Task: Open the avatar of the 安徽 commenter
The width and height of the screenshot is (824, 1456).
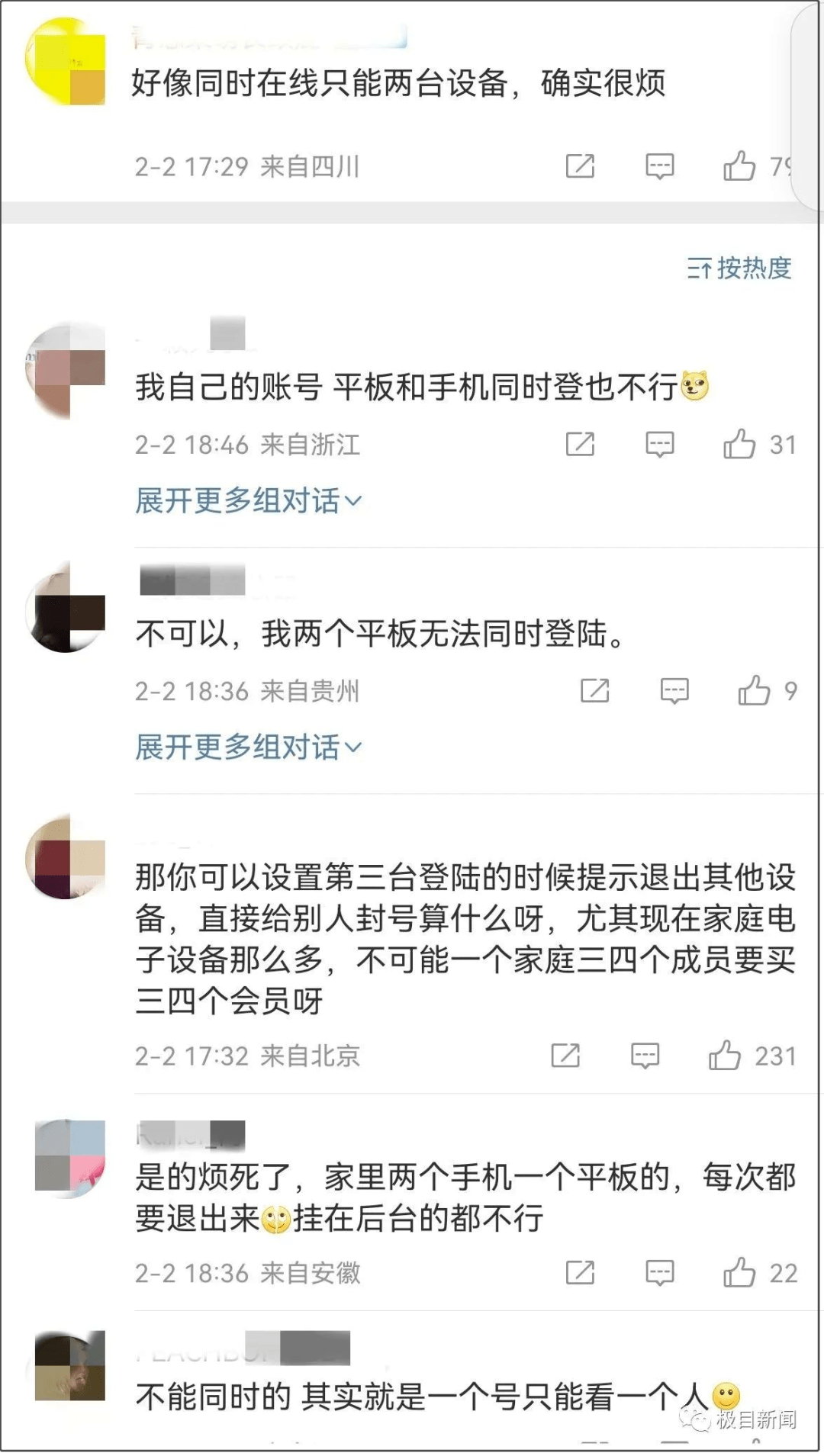Action: (70, 1158)
